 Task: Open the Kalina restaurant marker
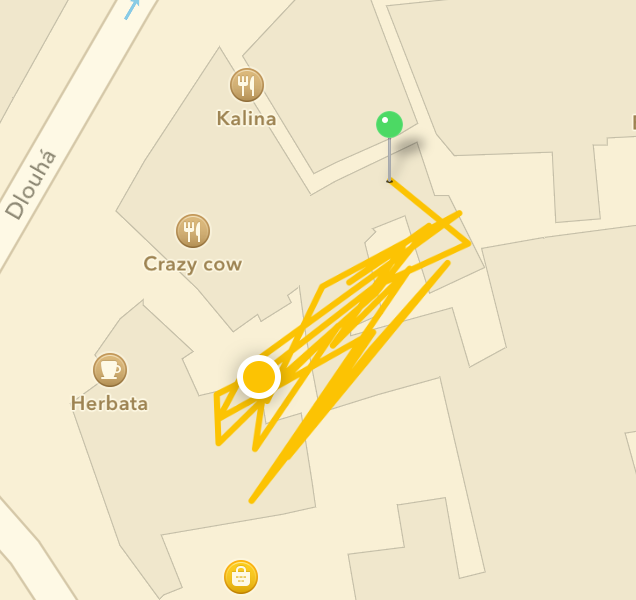246,85
